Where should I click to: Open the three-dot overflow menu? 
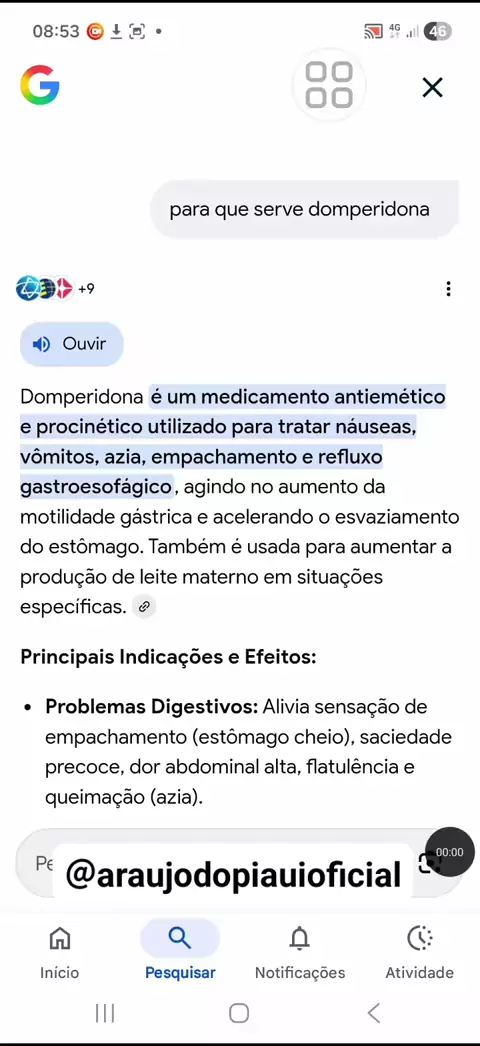pos(448,289)
